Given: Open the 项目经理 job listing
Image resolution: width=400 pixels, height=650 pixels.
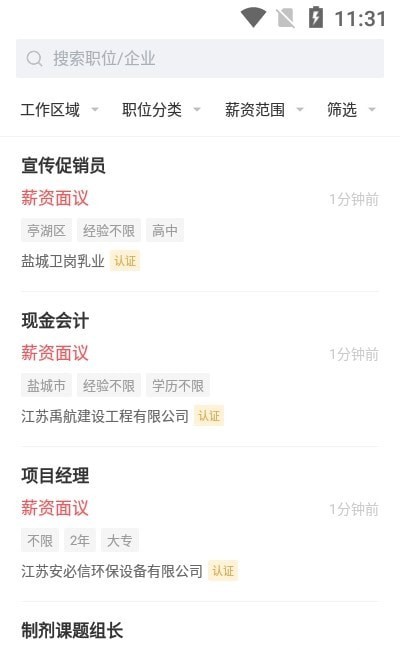Looking at the screenshot, I should [200, 524].
